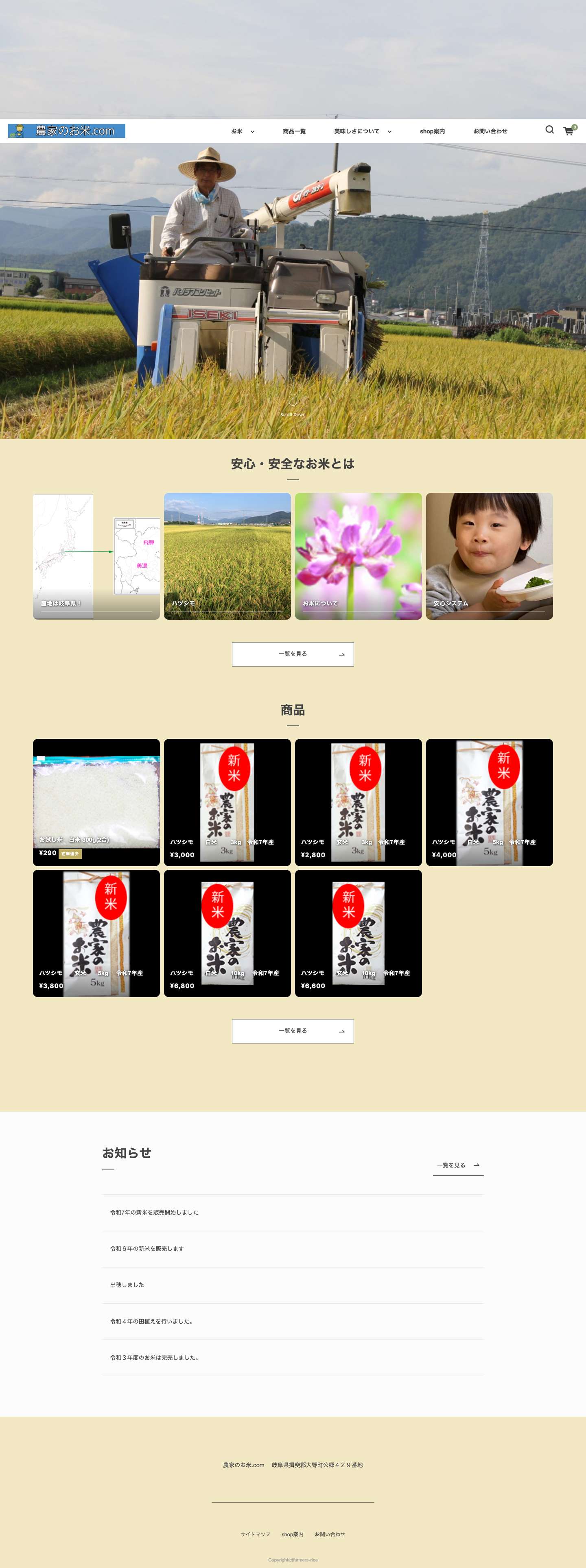Image resolution: width=586 pixels, height=1568 pixels.
Task: Open the 安心システム card
Action: coord(489,556)
